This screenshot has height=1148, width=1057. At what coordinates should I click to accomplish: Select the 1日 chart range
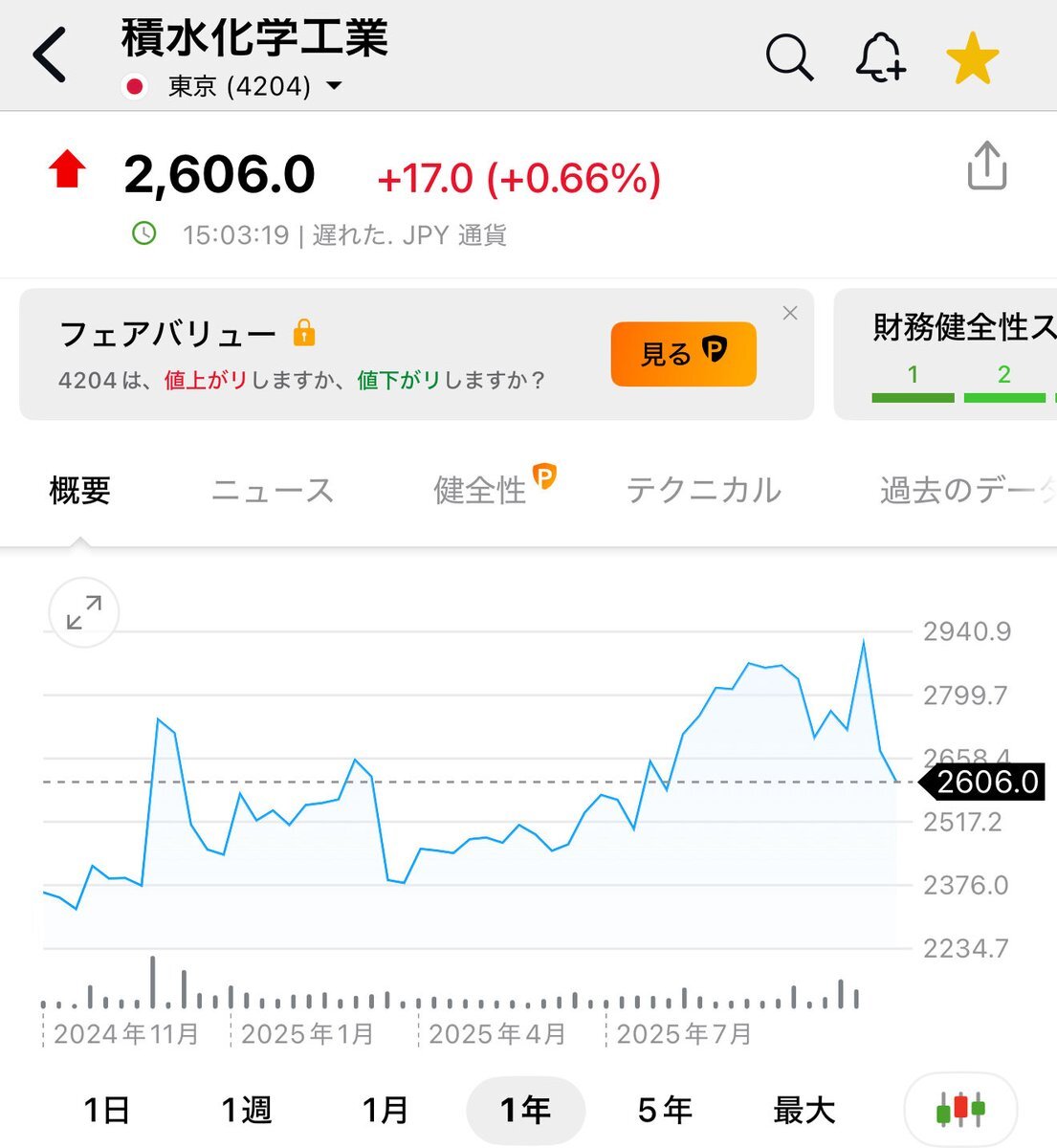coord(106,1110)
